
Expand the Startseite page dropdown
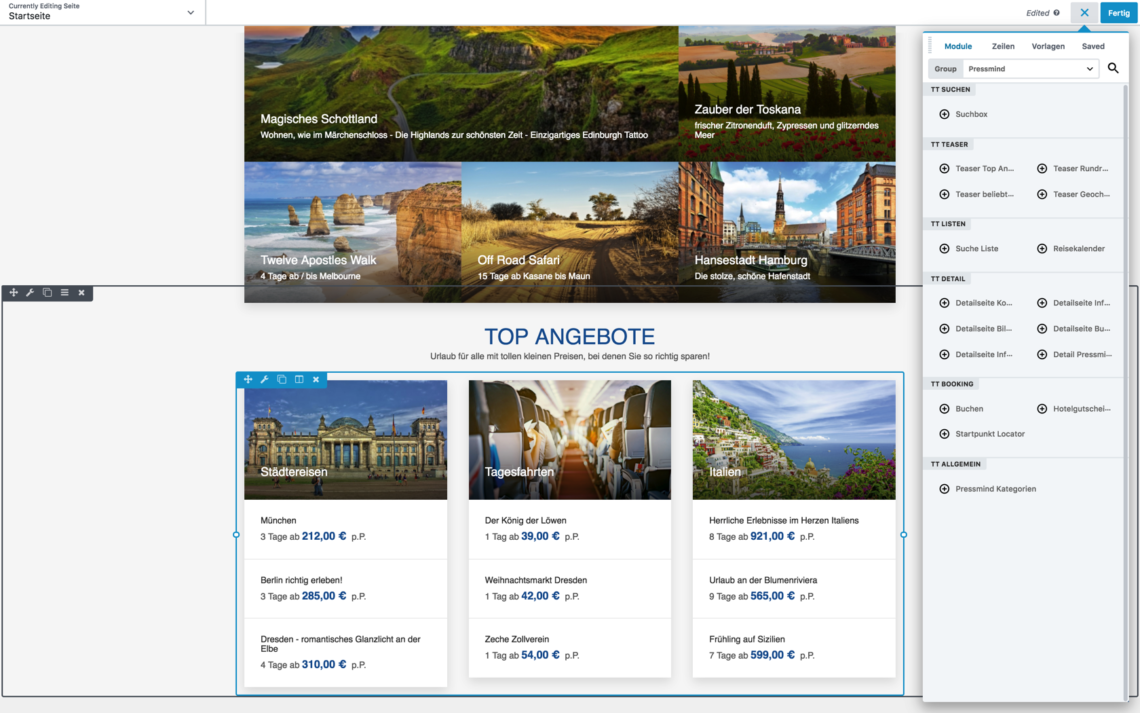pyautogui.click(x=190, y=13)
